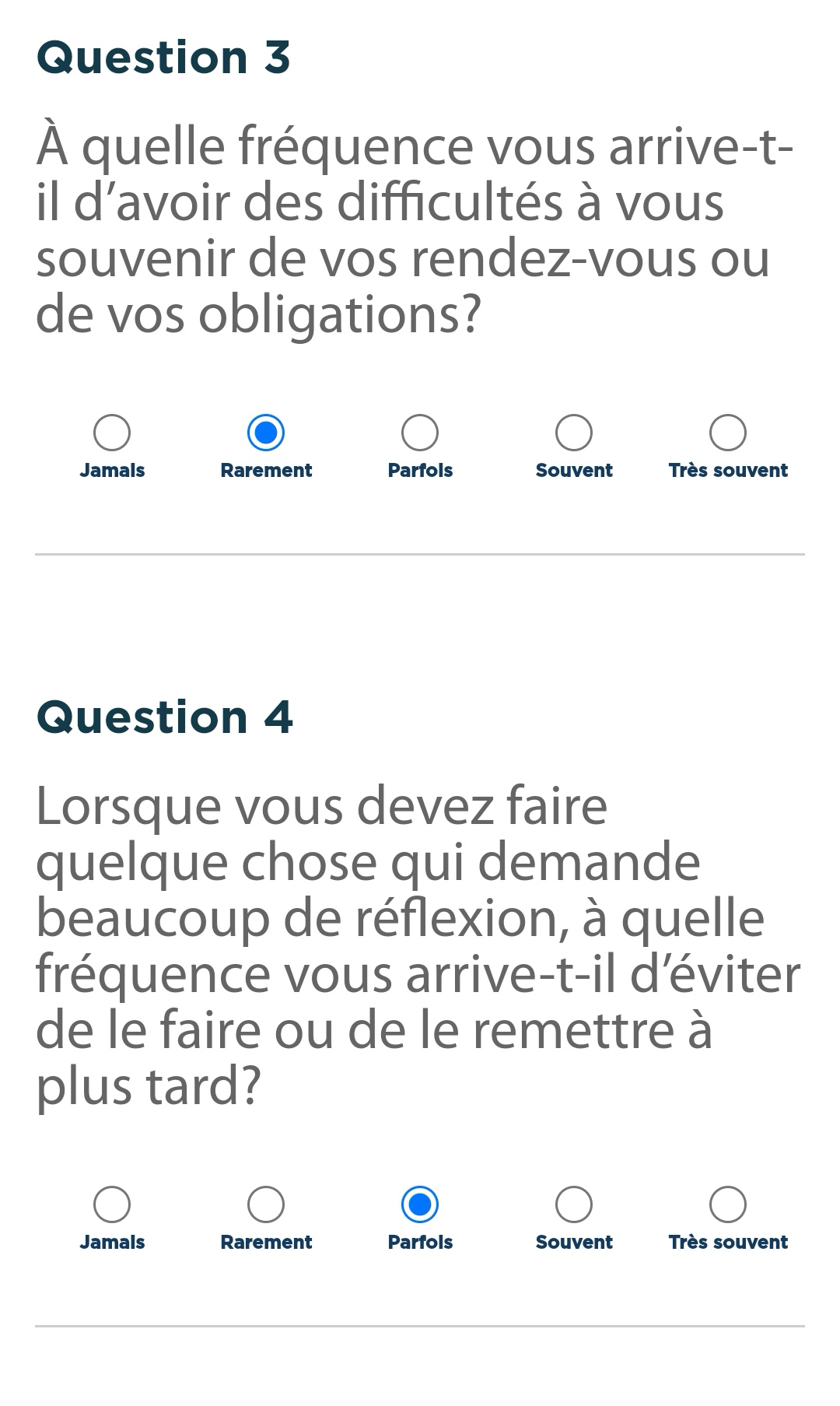Mark Très souvent for Question 3
Viewport: 840px width, 1406px height.
pyautogui.click(x=728, y=433)
